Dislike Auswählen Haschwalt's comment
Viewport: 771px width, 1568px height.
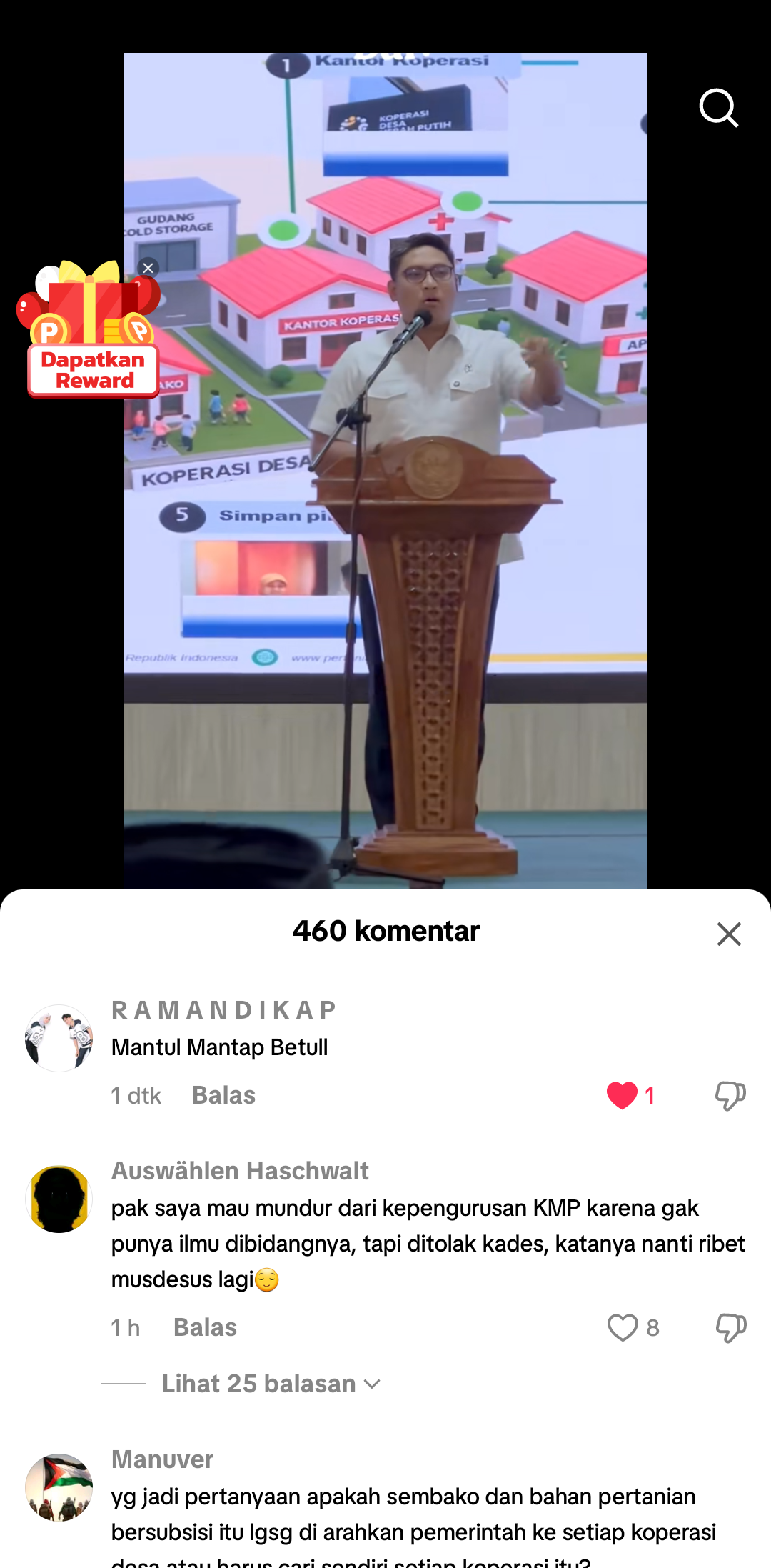(x=730, y=1327)
